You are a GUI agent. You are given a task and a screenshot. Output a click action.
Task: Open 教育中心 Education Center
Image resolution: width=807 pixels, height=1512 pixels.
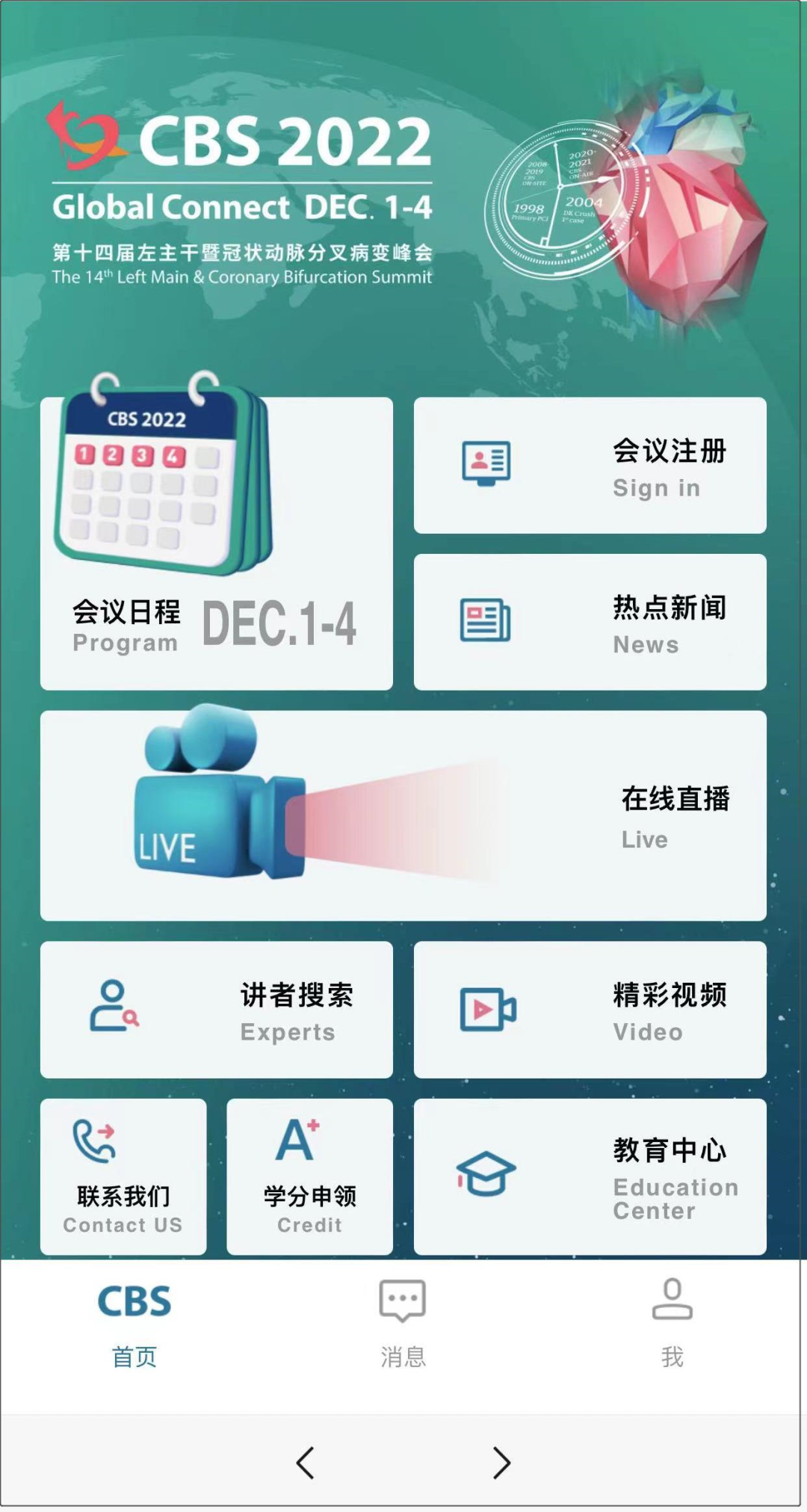coord(590,1176)
